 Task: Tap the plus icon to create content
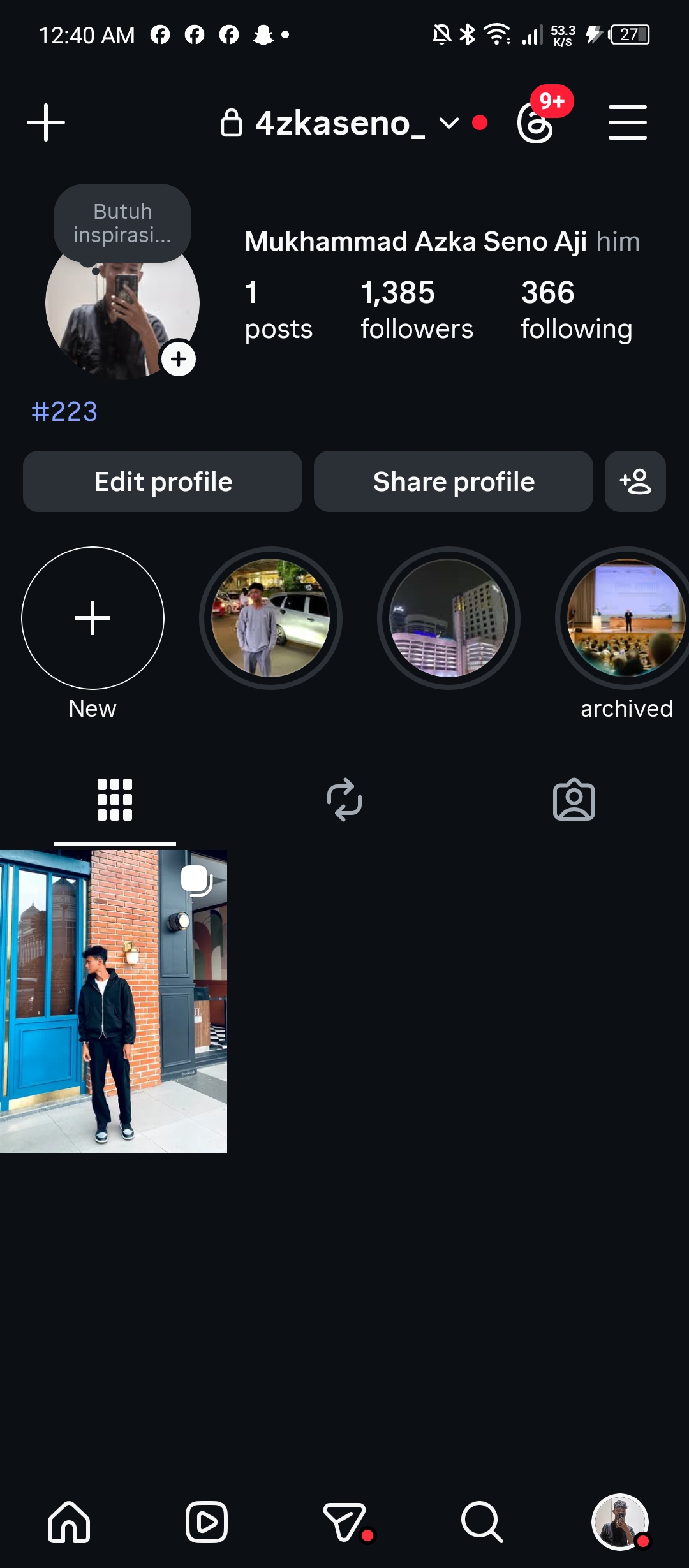(x=46, y=122)
